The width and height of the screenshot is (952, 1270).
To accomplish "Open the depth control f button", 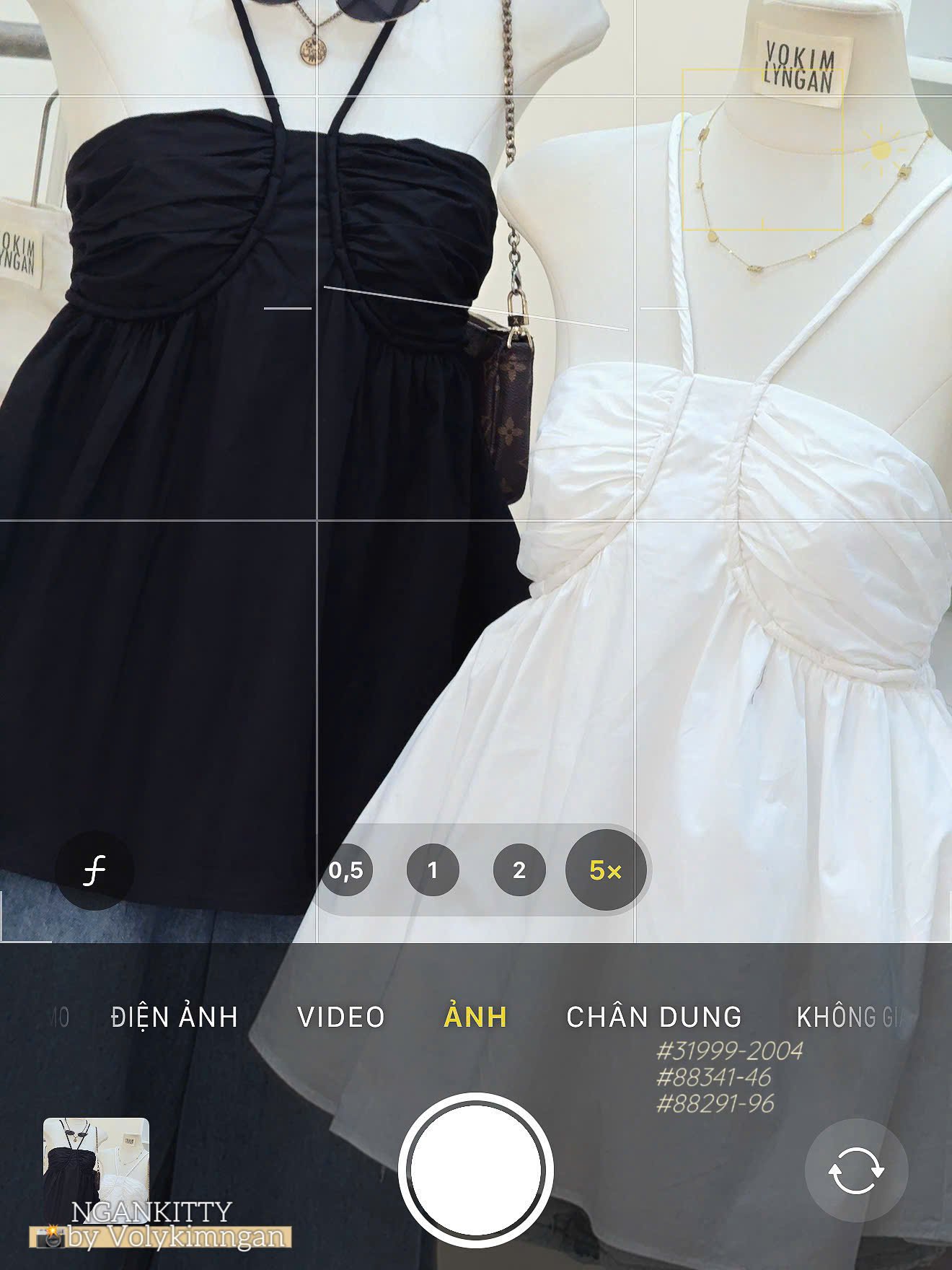I will pos(94,871).
